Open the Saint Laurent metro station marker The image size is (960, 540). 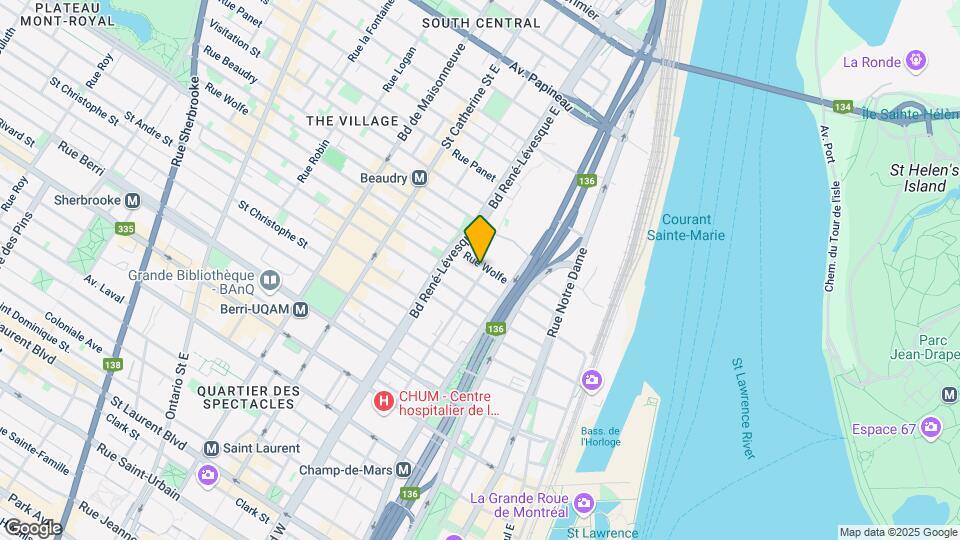click(211, 448)
